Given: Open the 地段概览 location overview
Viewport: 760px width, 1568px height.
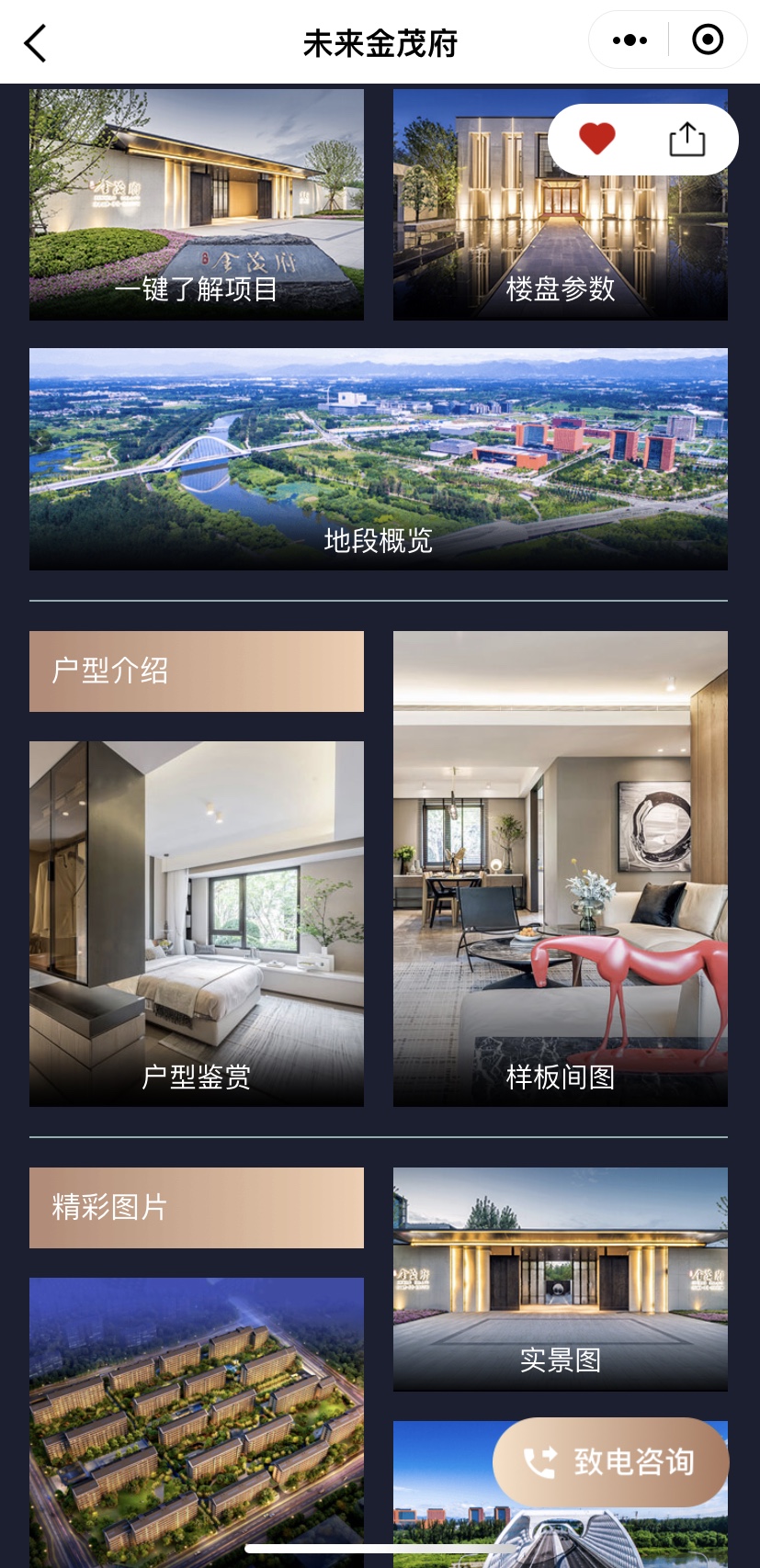Looking at the screenshot, I should click(378, 458).
